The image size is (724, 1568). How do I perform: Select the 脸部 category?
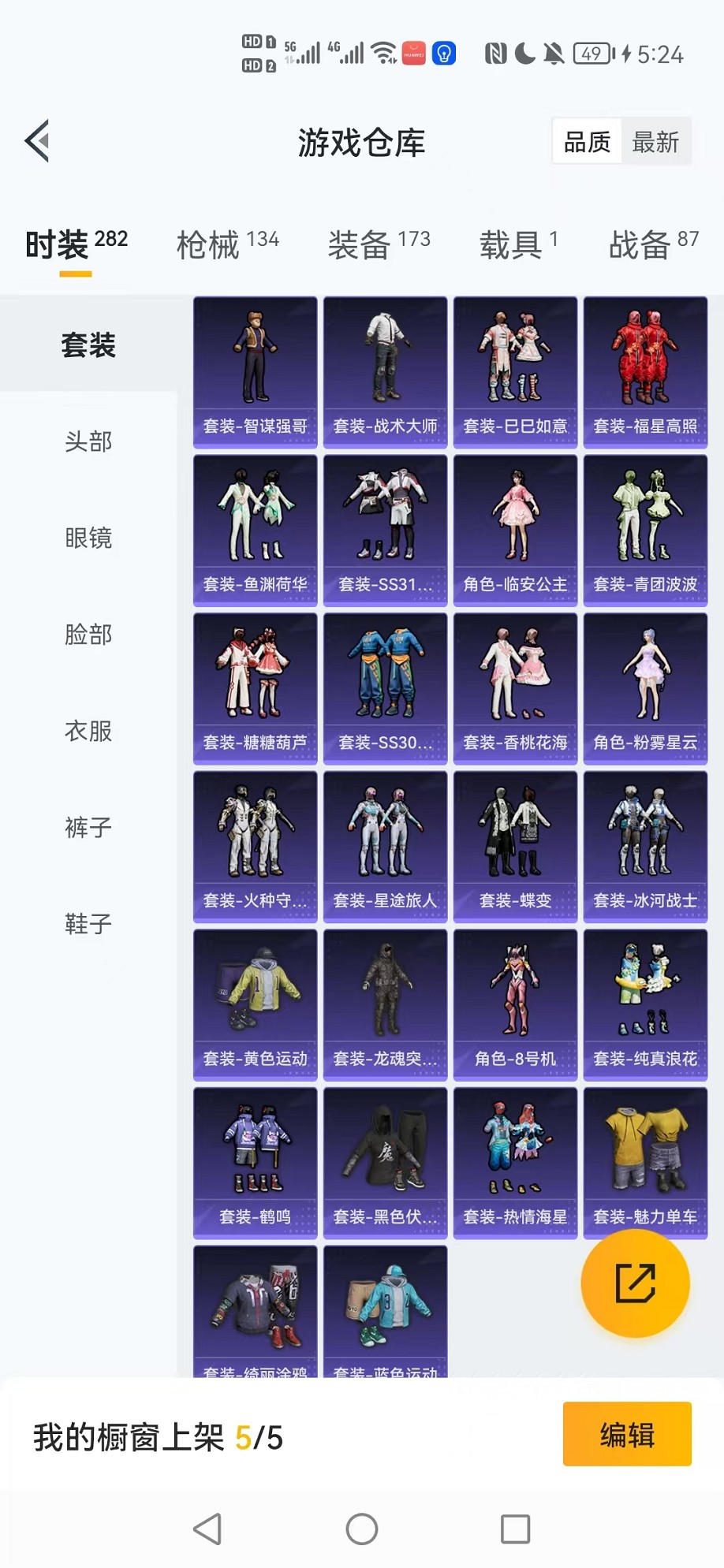[88, 635]
